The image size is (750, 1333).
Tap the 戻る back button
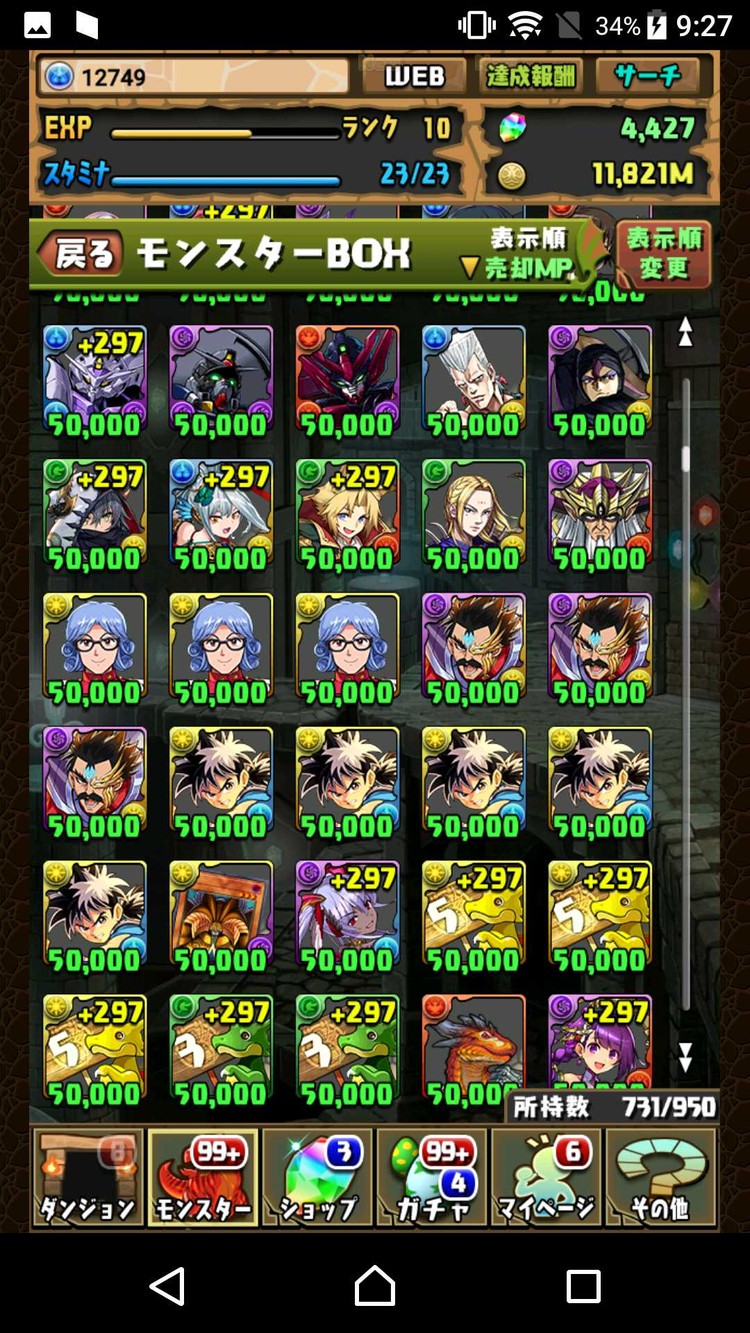click(83, 254)
